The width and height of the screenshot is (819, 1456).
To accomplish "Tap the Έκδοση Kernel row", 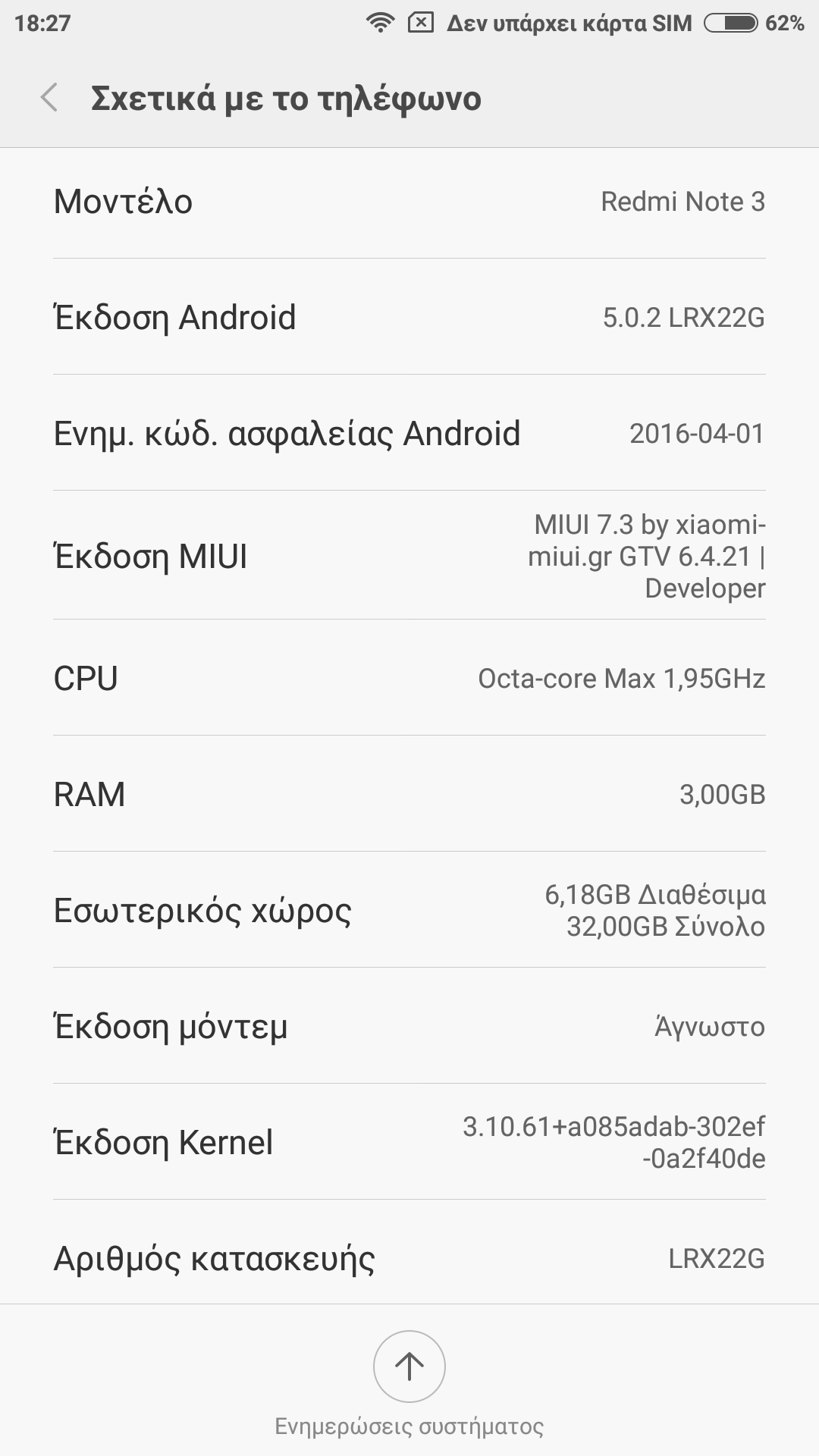I will pos(409,1142).
